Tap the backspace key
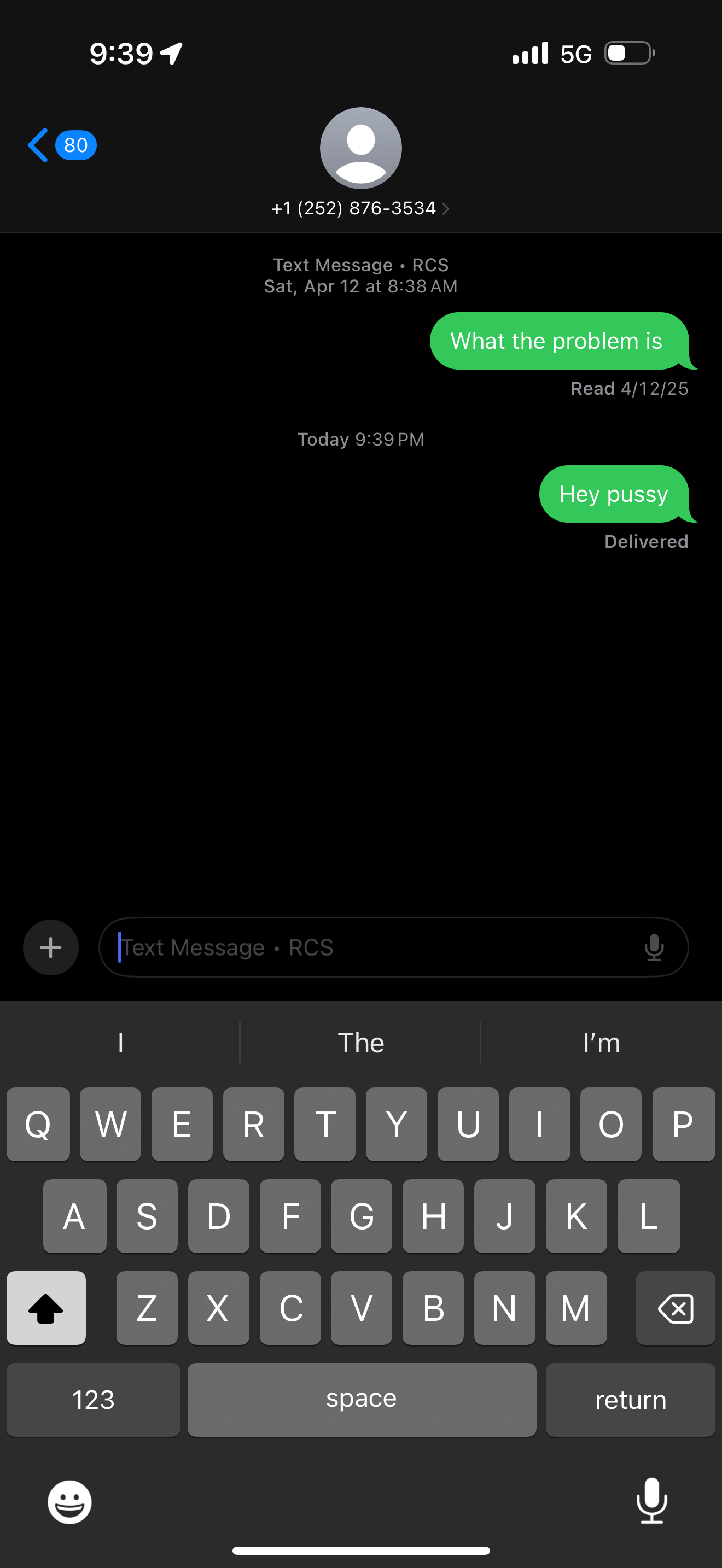 [675, 1308]
